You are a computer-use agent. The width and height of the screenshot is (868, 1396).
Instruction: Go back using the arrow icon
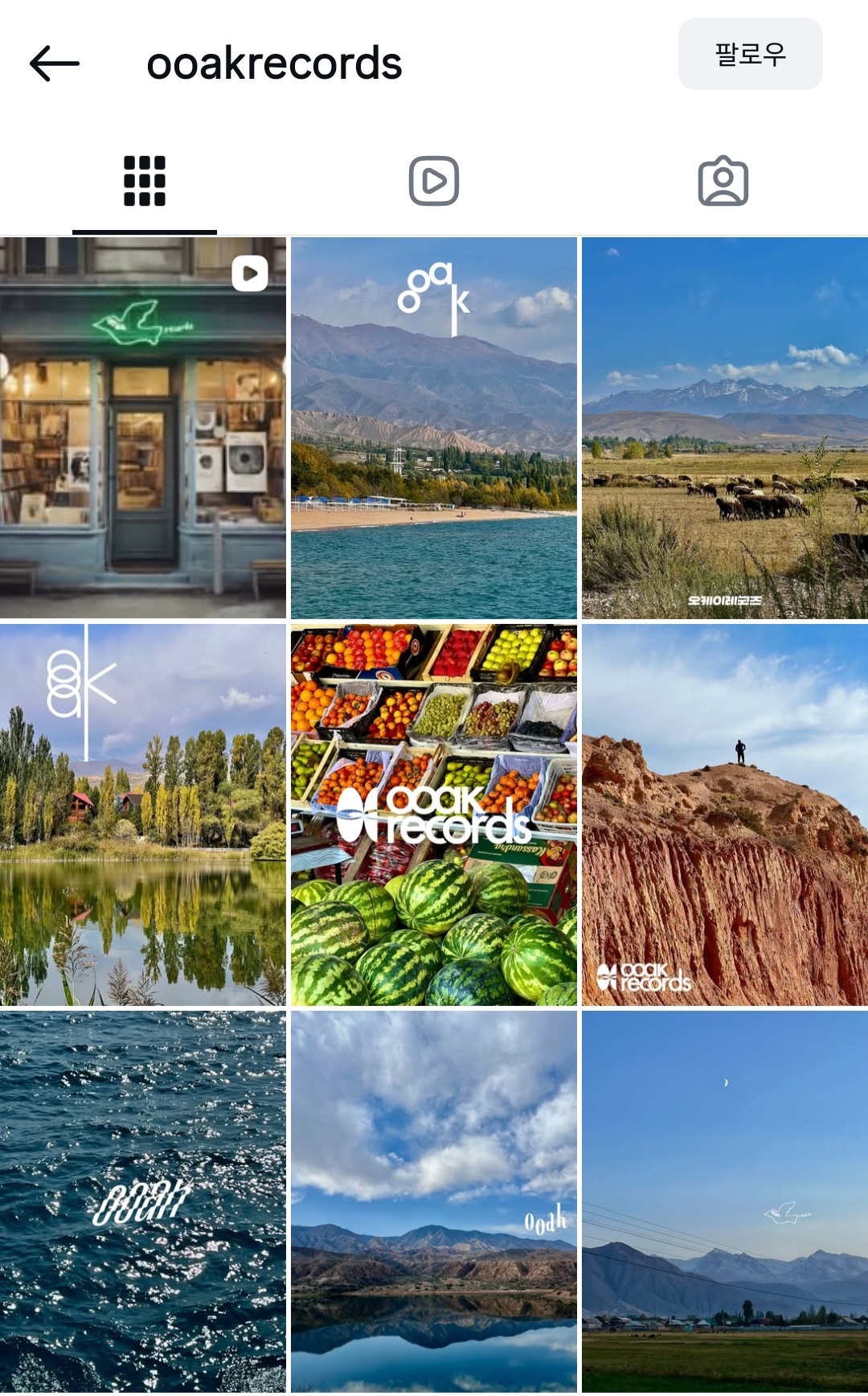click(55, 64)
